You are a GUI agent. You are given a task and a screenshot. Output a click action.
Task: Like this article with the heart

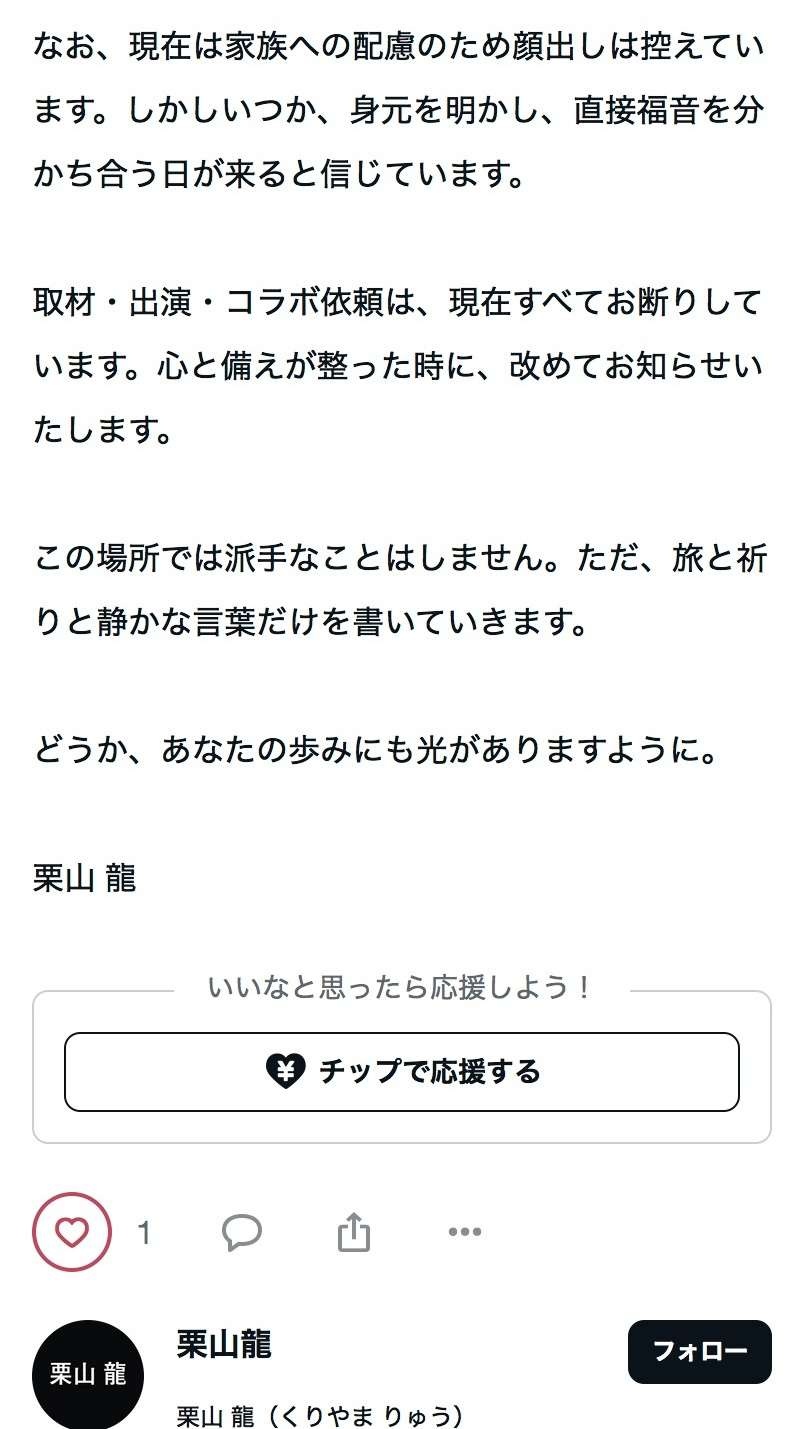[71, 1232]
